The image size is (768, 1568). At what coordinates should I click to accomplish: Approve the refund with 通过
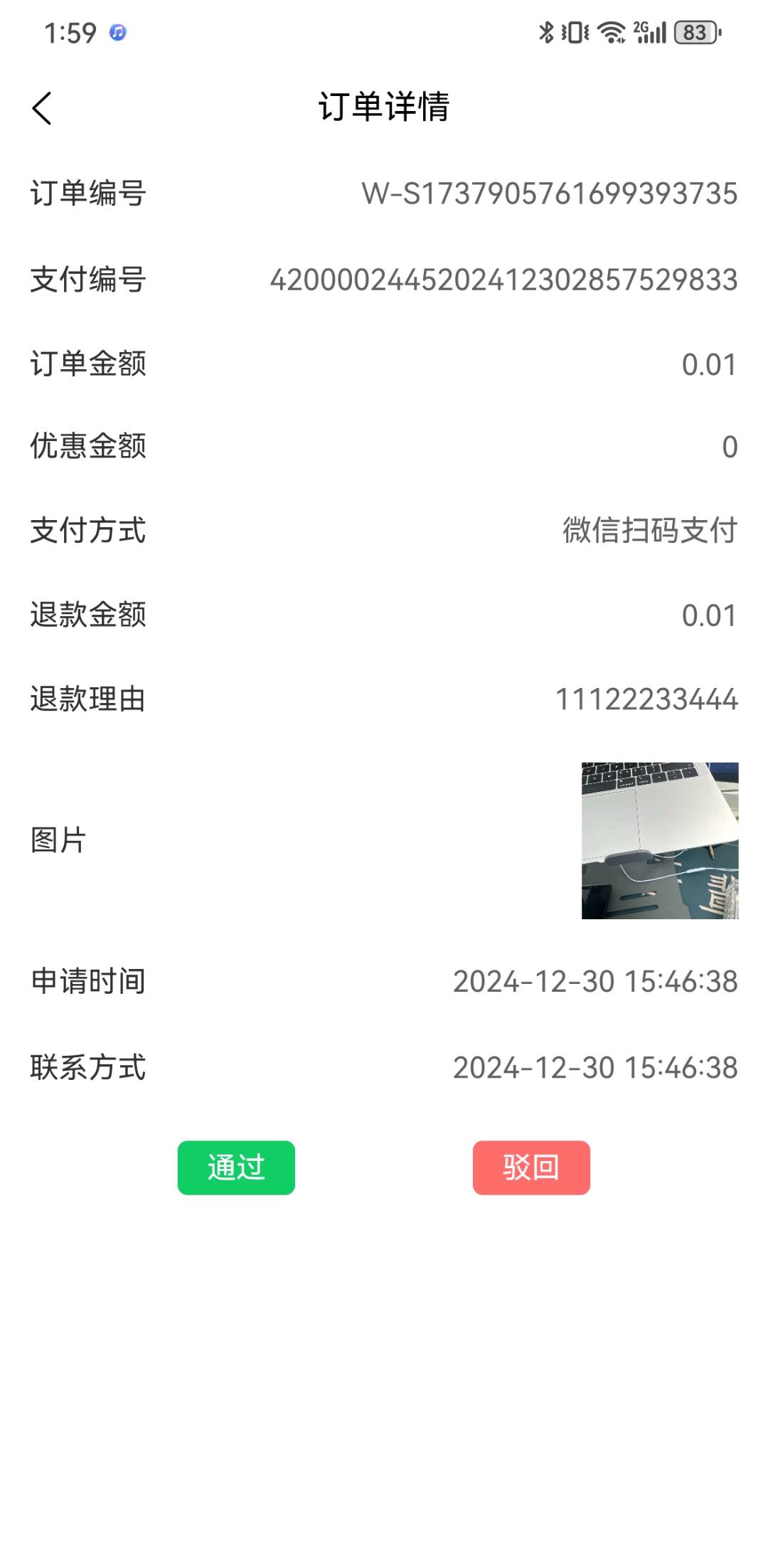coord(236,1167)
